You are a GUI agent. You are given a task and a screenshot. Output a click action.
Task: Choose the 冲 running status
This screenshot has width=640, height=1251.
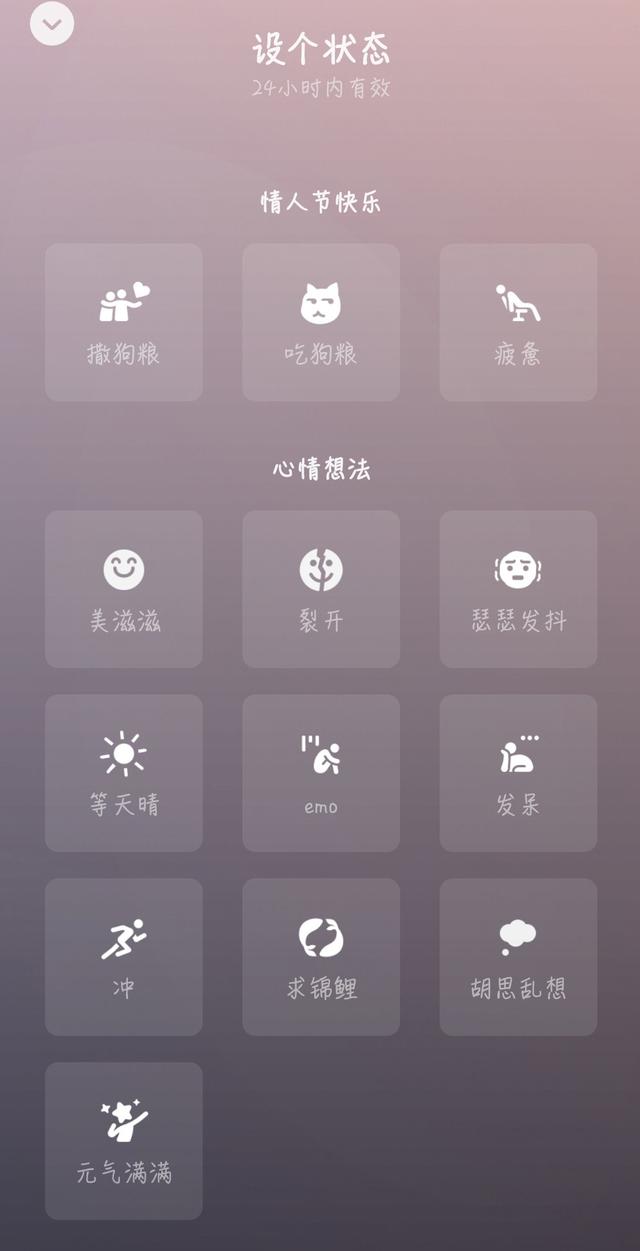pos(124,957)
